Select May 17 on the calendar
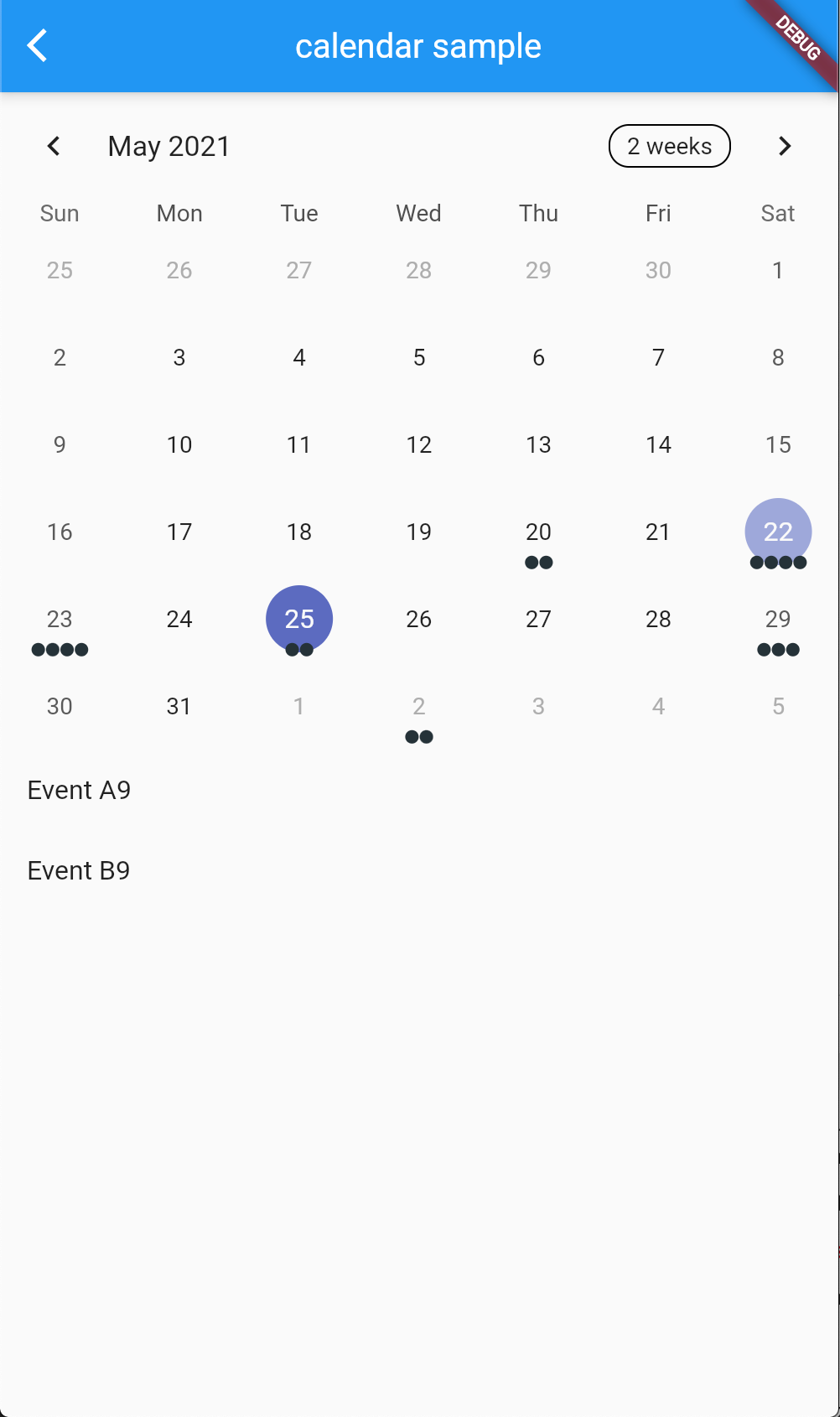This screenshot has width=840, height=1417. point(179,532)
